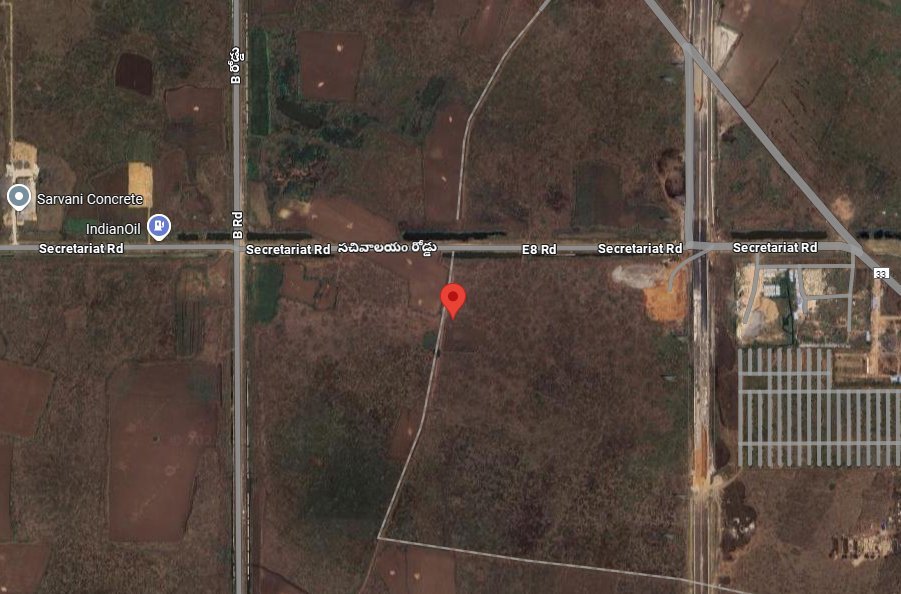Screen dimensions: 901x594
Task: Open the Sarvani Concrete place marker
Action: (18, 197)
